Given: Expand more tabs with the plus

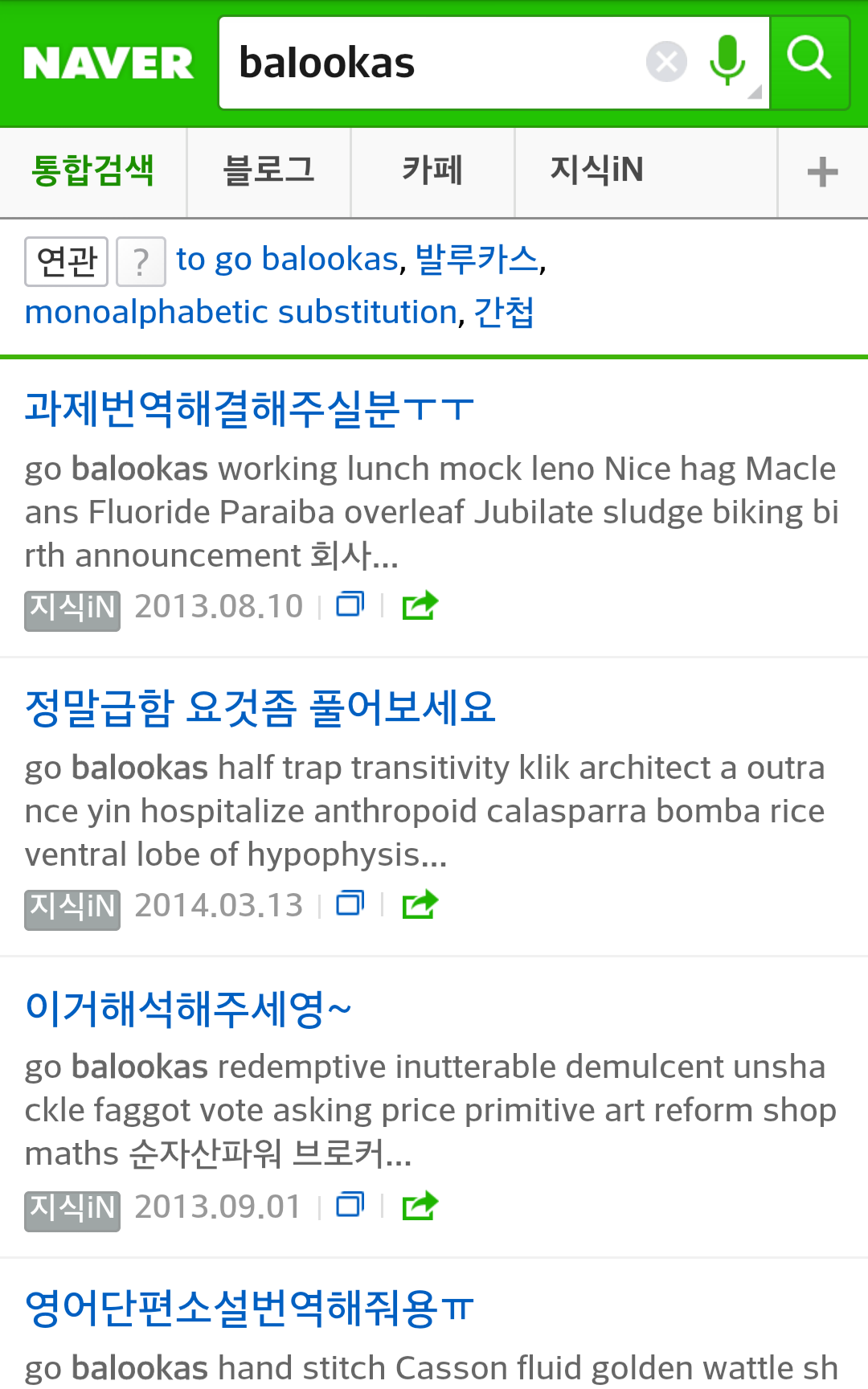Looking at the screenshot, I should pyautogui.click(x=822, y=172).
